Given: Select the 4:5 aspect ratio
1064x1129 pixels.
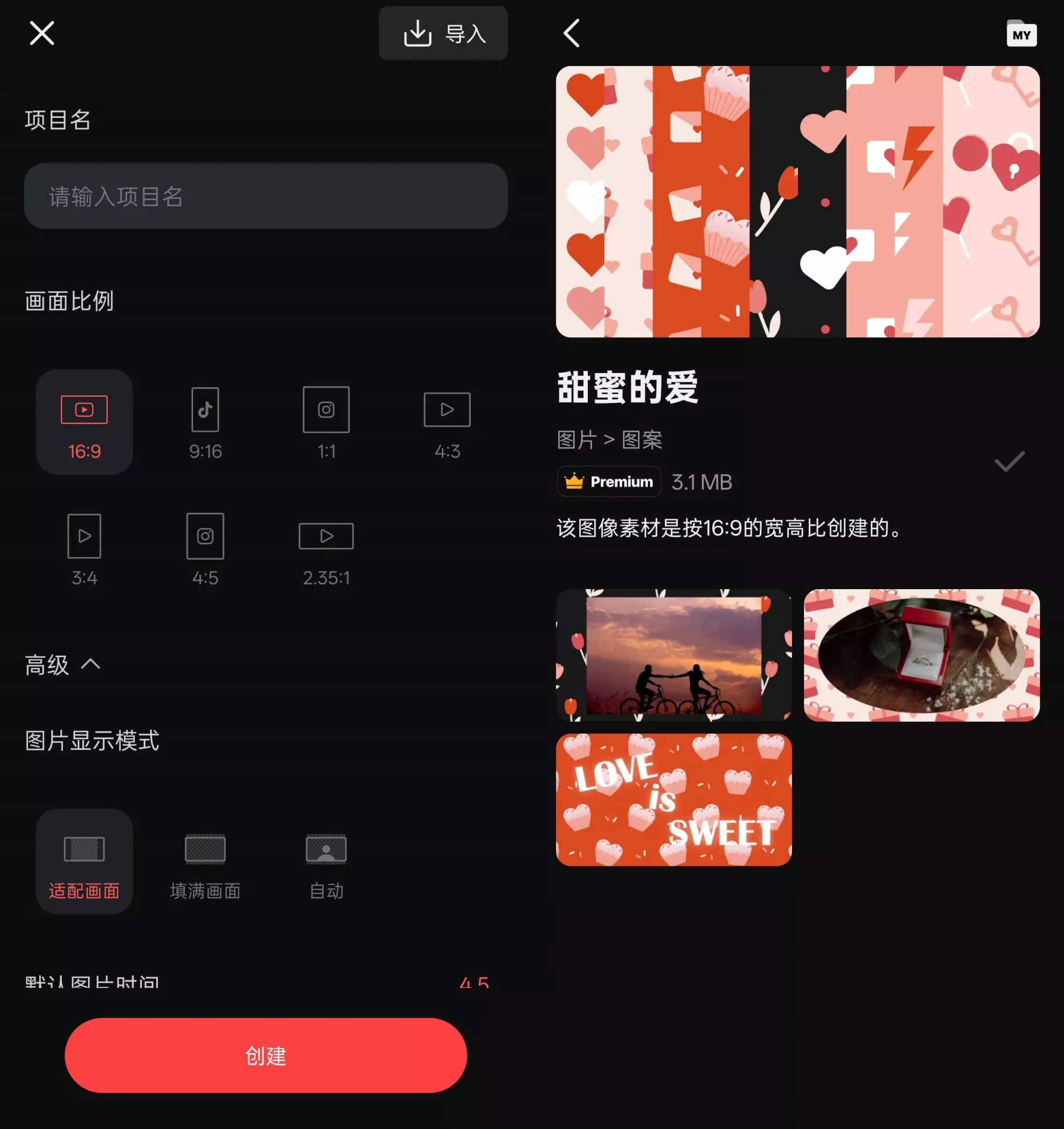Looking at the screenshot, I should [205, 548].
